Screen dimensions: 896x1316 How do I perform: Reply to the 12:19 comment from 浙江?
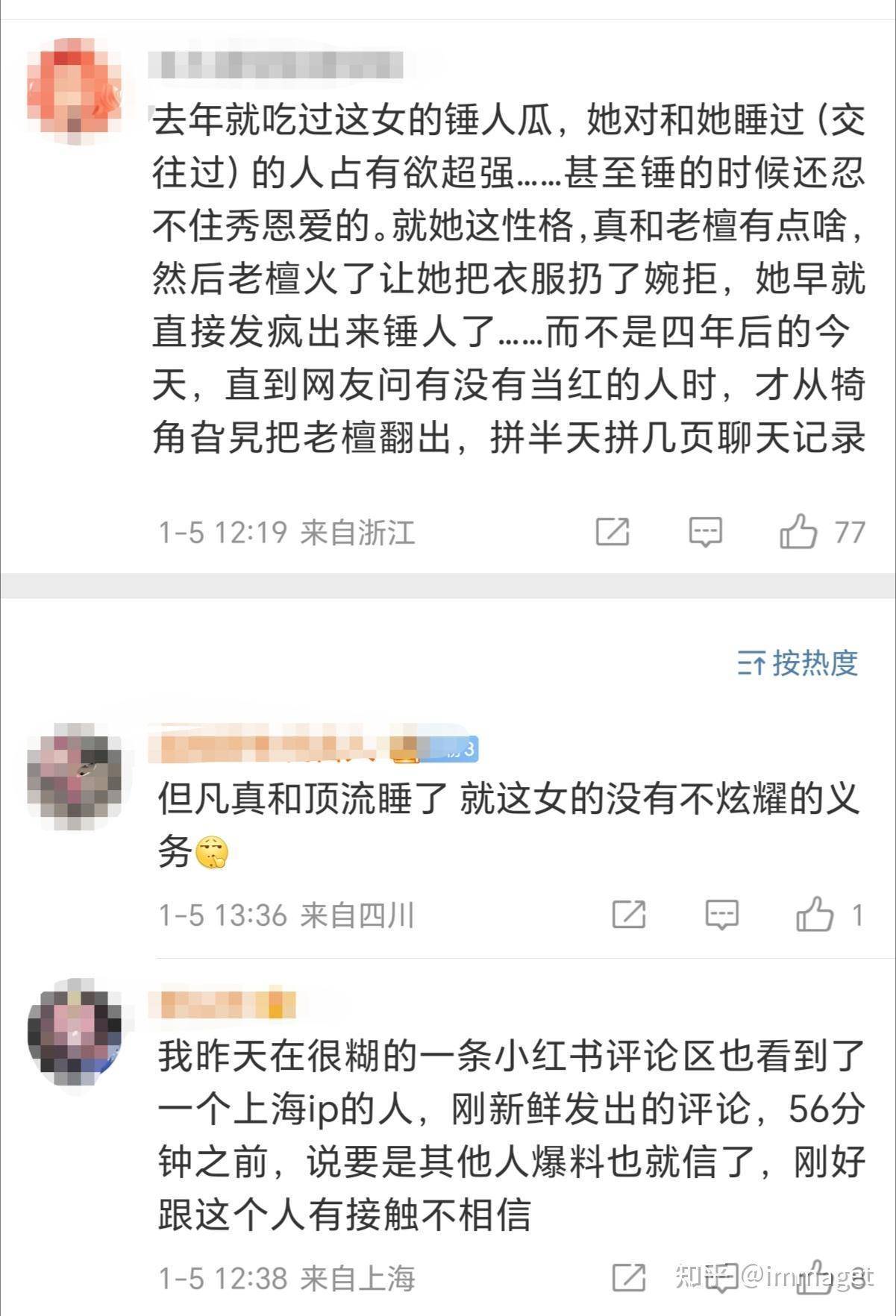[704, 532]
